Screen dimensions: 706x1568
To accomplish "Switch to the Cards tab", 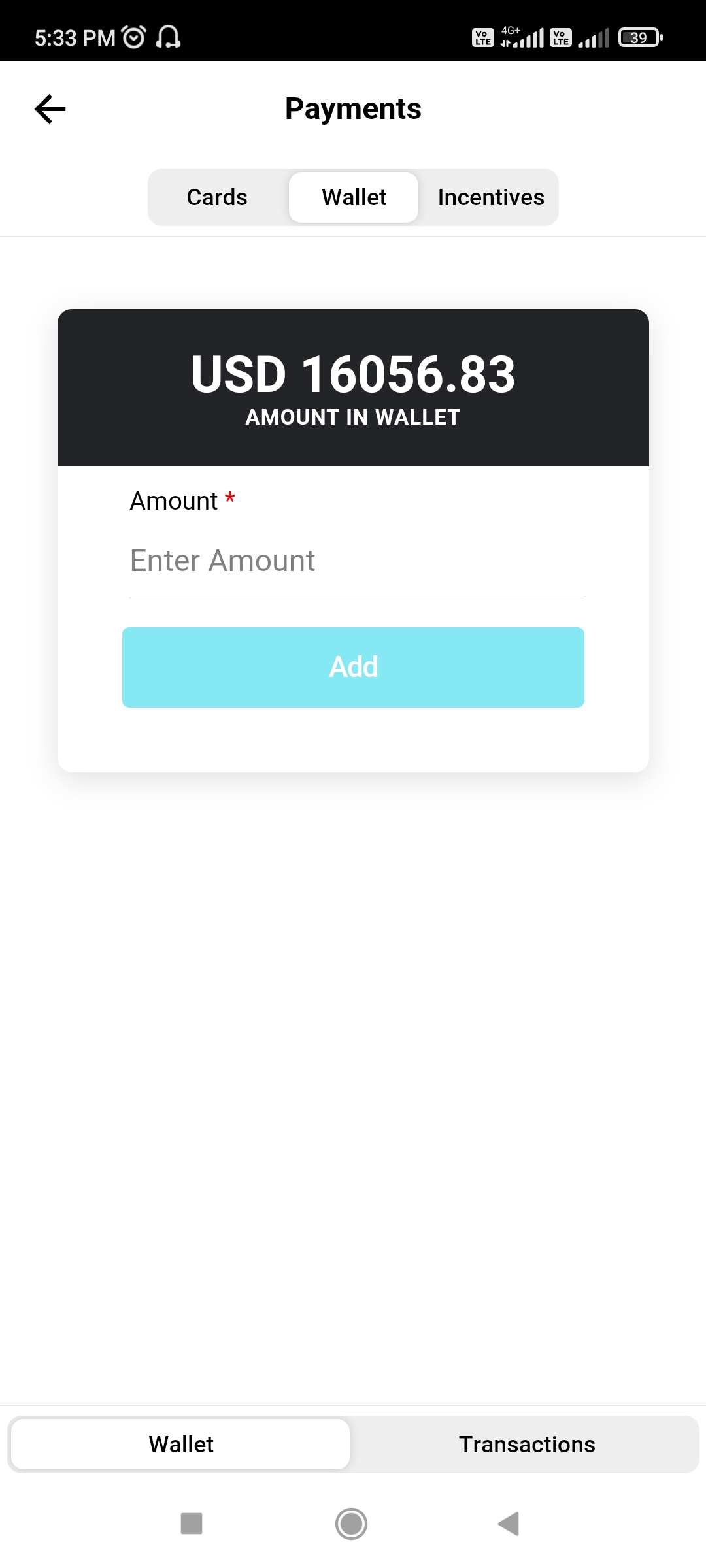I will (x=217, y=197).
